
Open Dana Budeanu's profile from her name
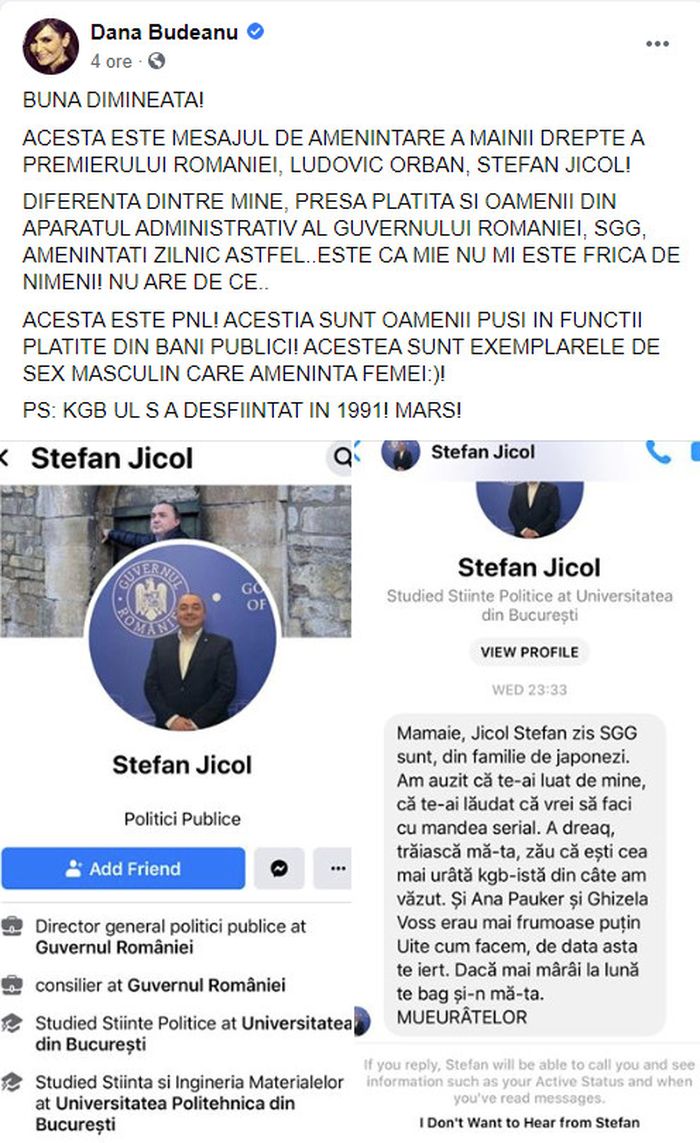(x=164, y=32)
